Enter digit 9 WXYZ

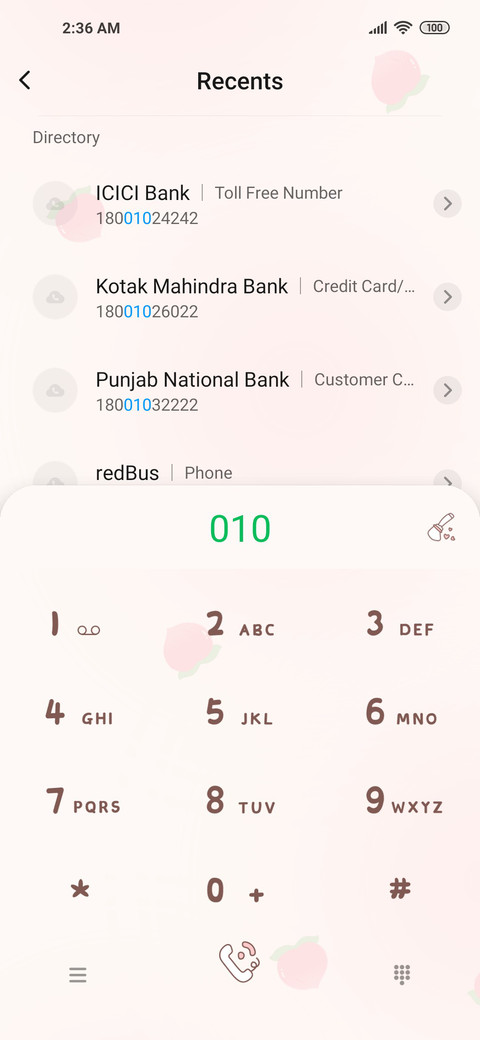click(404, 802)
